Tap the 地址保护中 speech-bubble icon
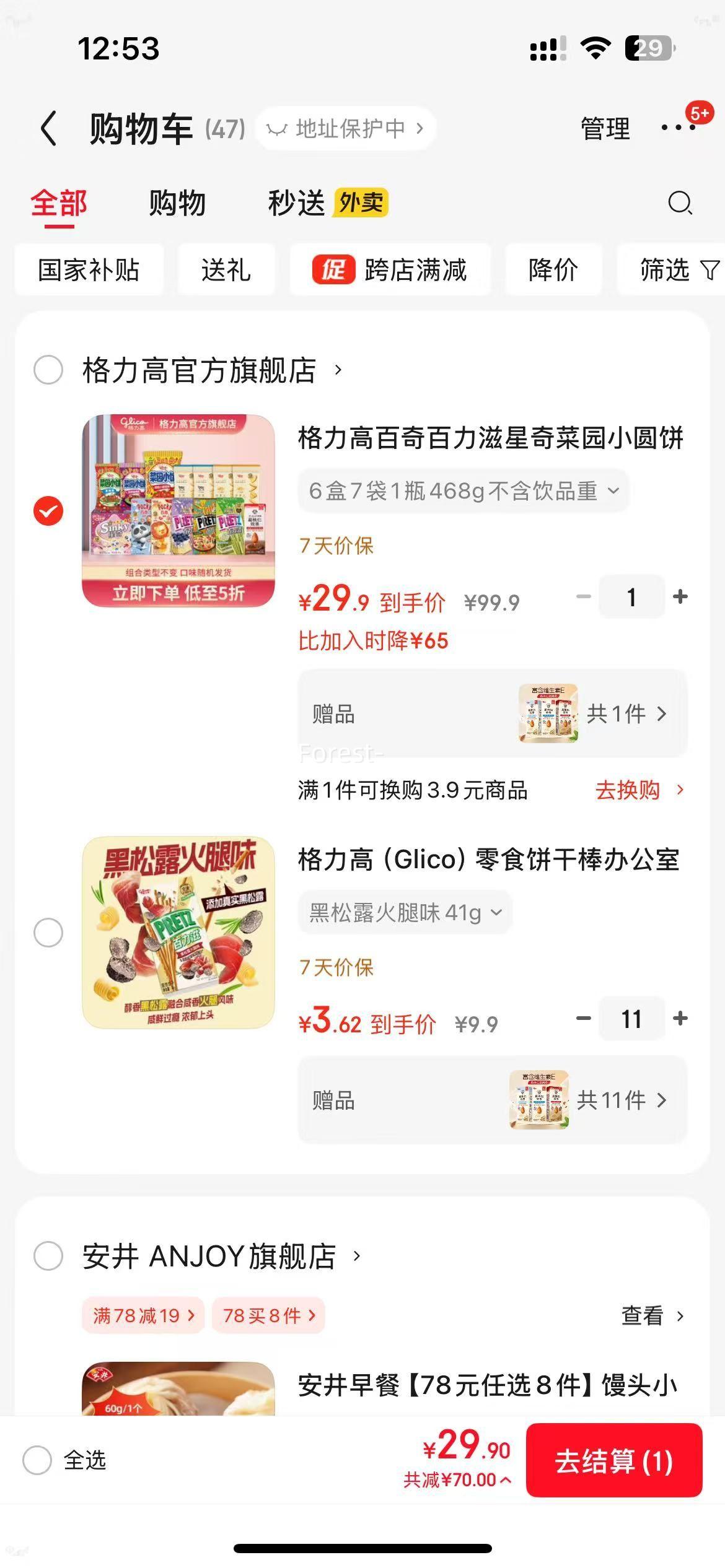 278,128
